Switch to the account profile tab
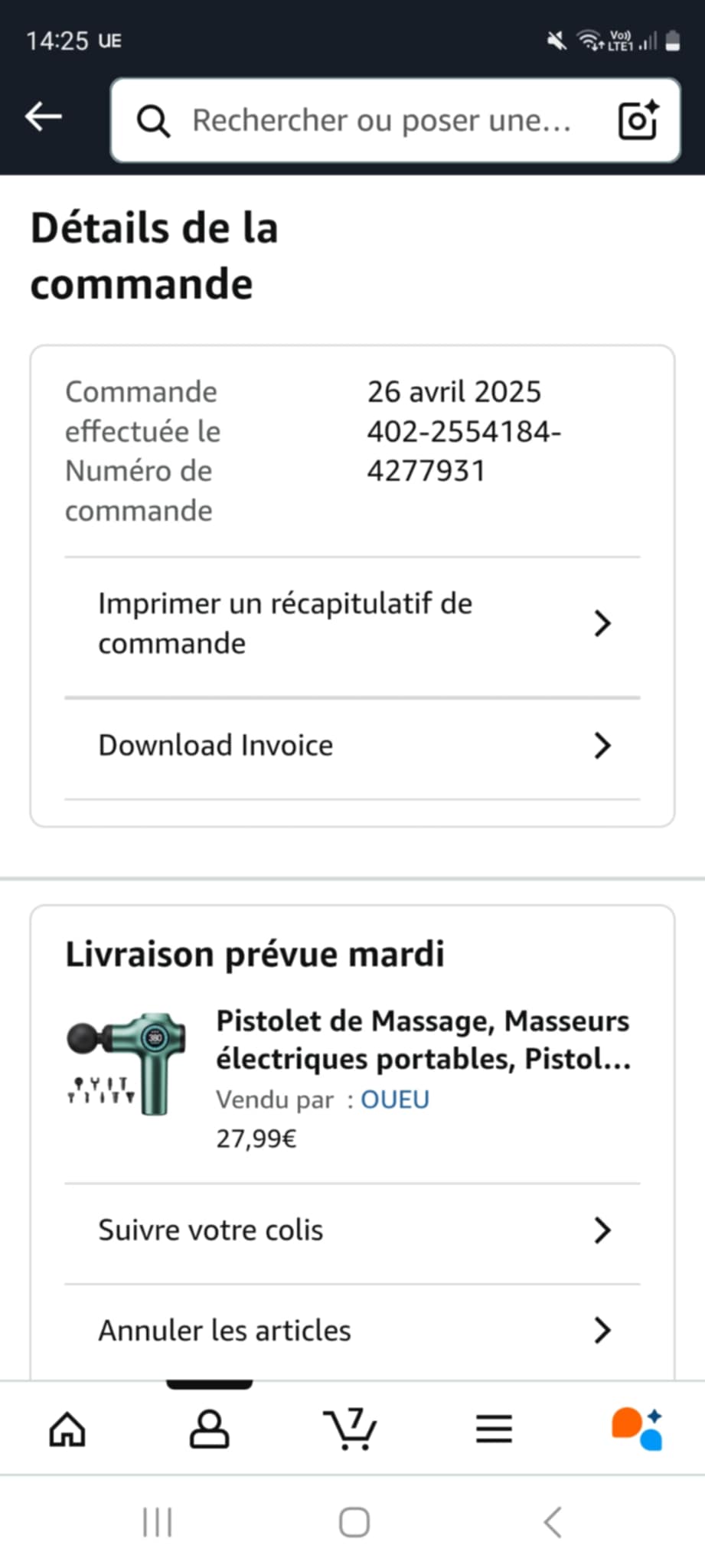705x1568 pixels. pos(209,1429)
